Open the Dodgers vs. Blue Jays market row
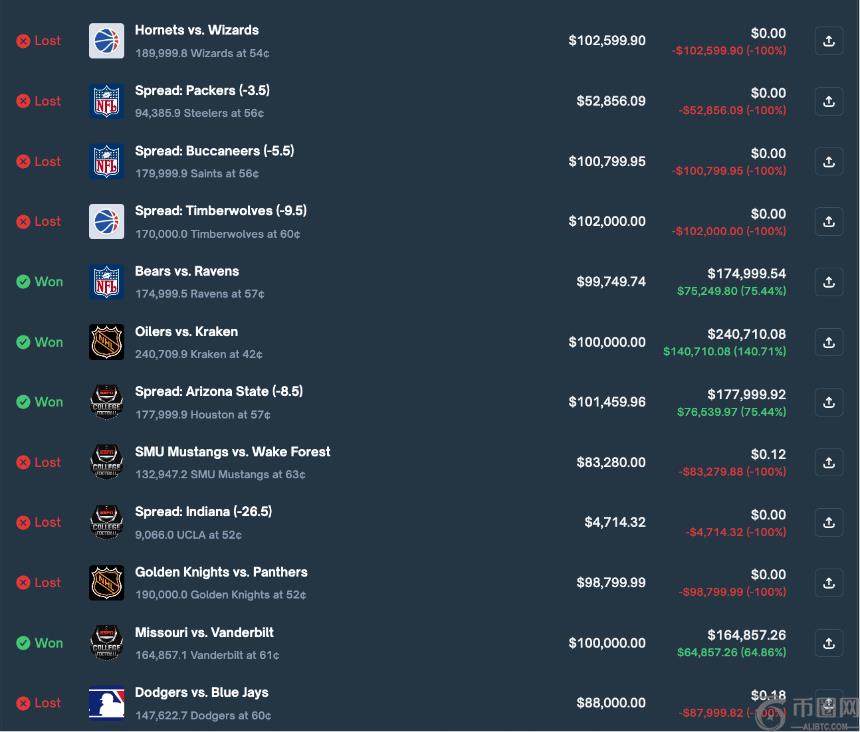Viewport: 860px width, 732px height. coord(201,693)
